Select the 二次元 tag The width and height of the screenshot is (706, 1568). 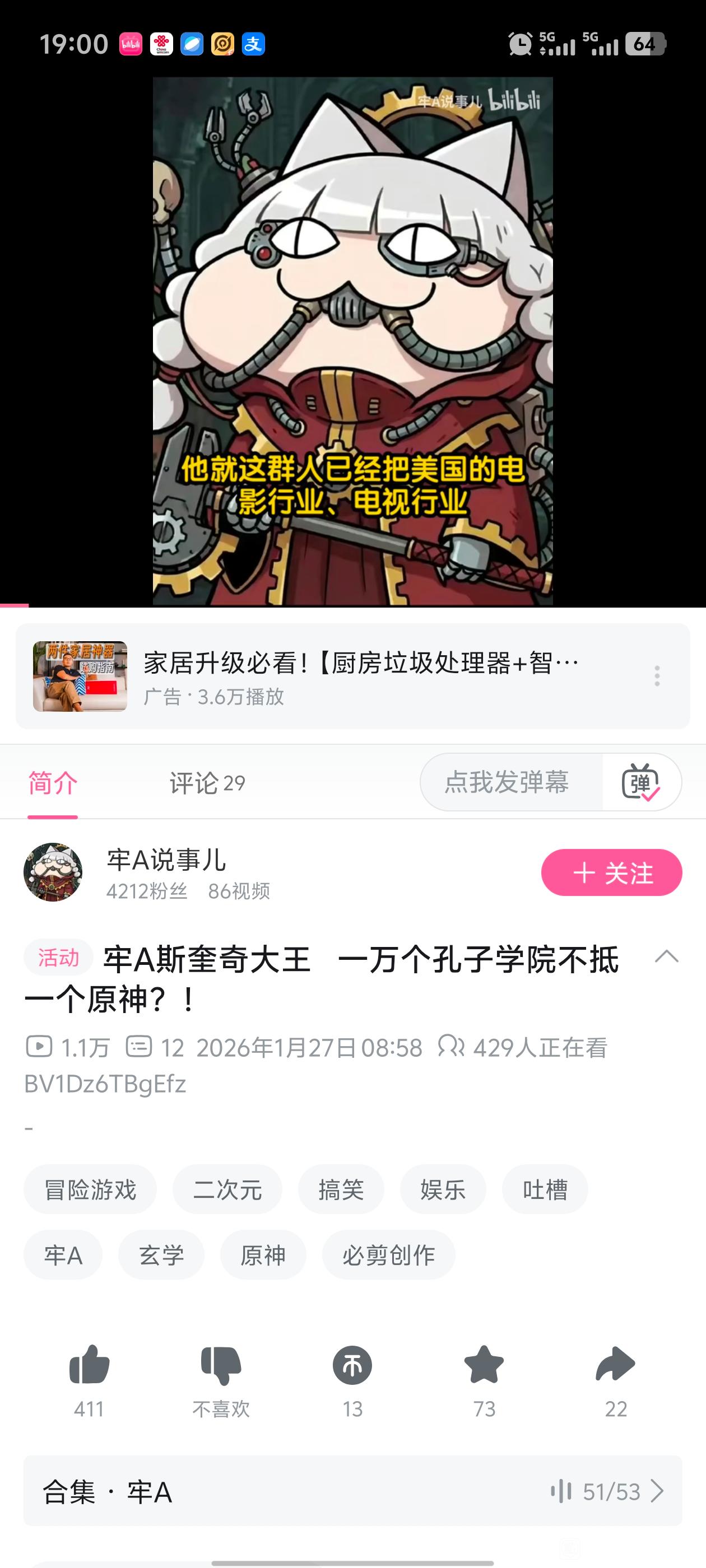pos(227,1189)
